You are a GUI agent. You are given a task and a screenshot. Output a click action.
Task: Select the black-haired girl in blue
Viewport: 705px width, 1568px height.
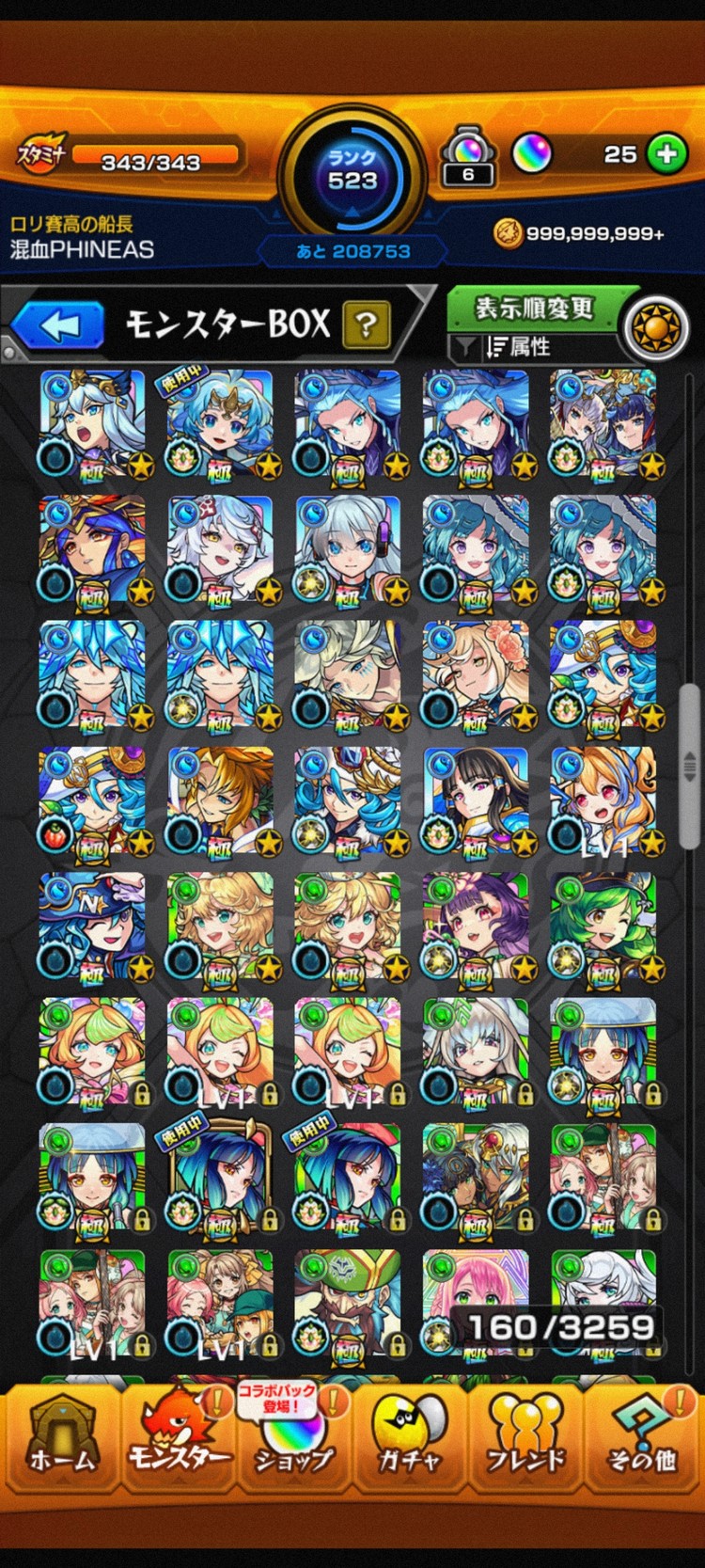pos(476,801)
